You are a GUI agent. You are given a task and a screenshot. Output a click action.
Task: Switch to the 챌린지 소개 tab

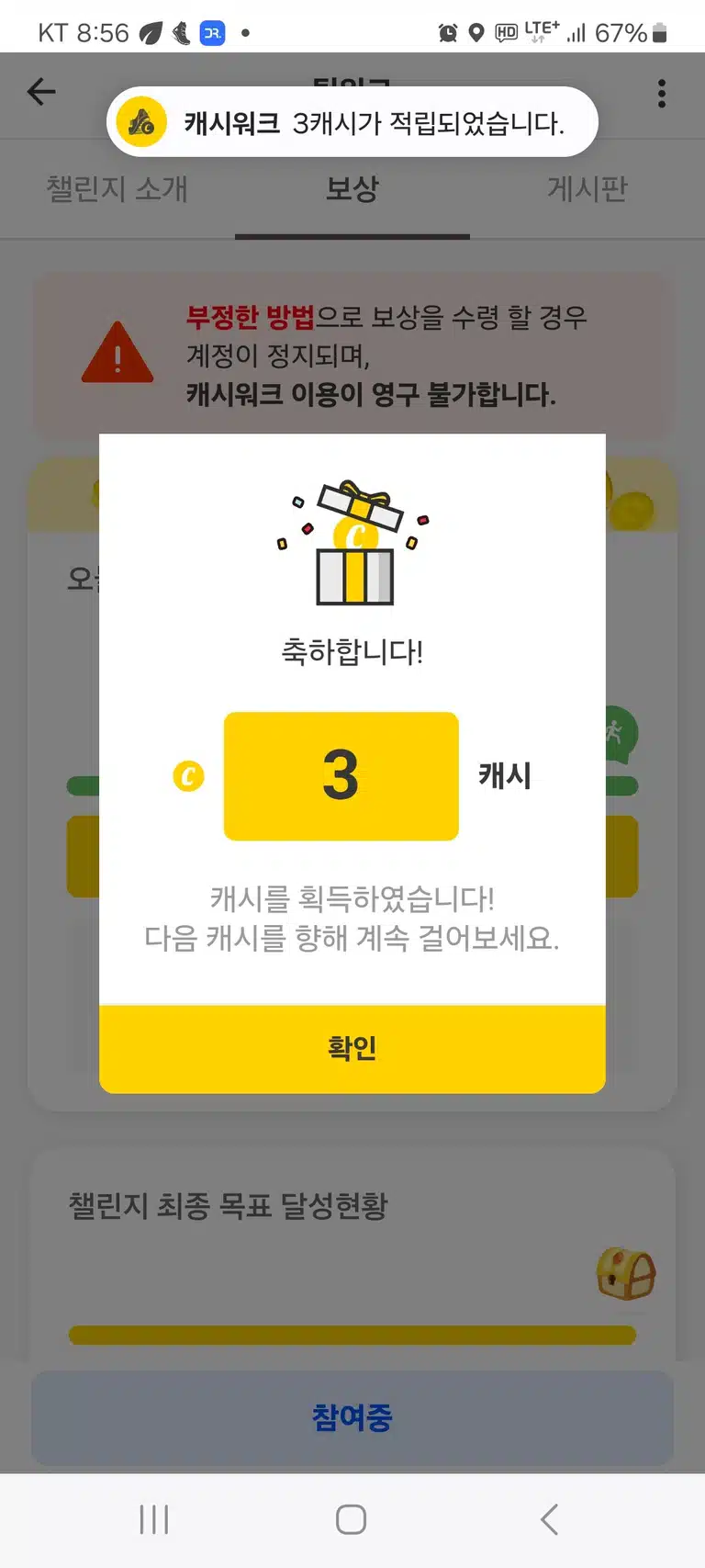[117, 189]
